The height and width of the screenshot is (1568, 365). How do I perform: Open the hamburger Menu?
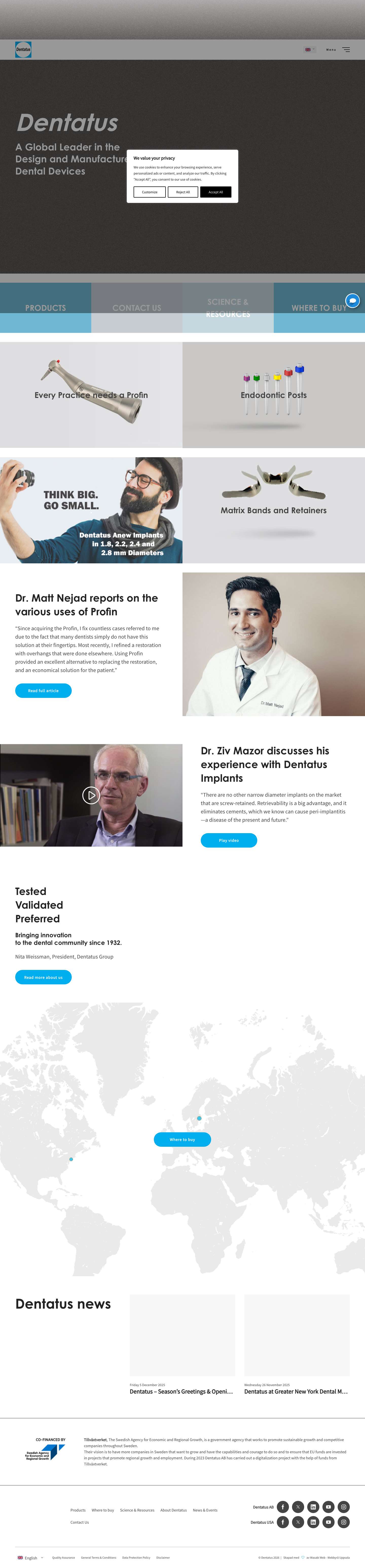[345, 50]
